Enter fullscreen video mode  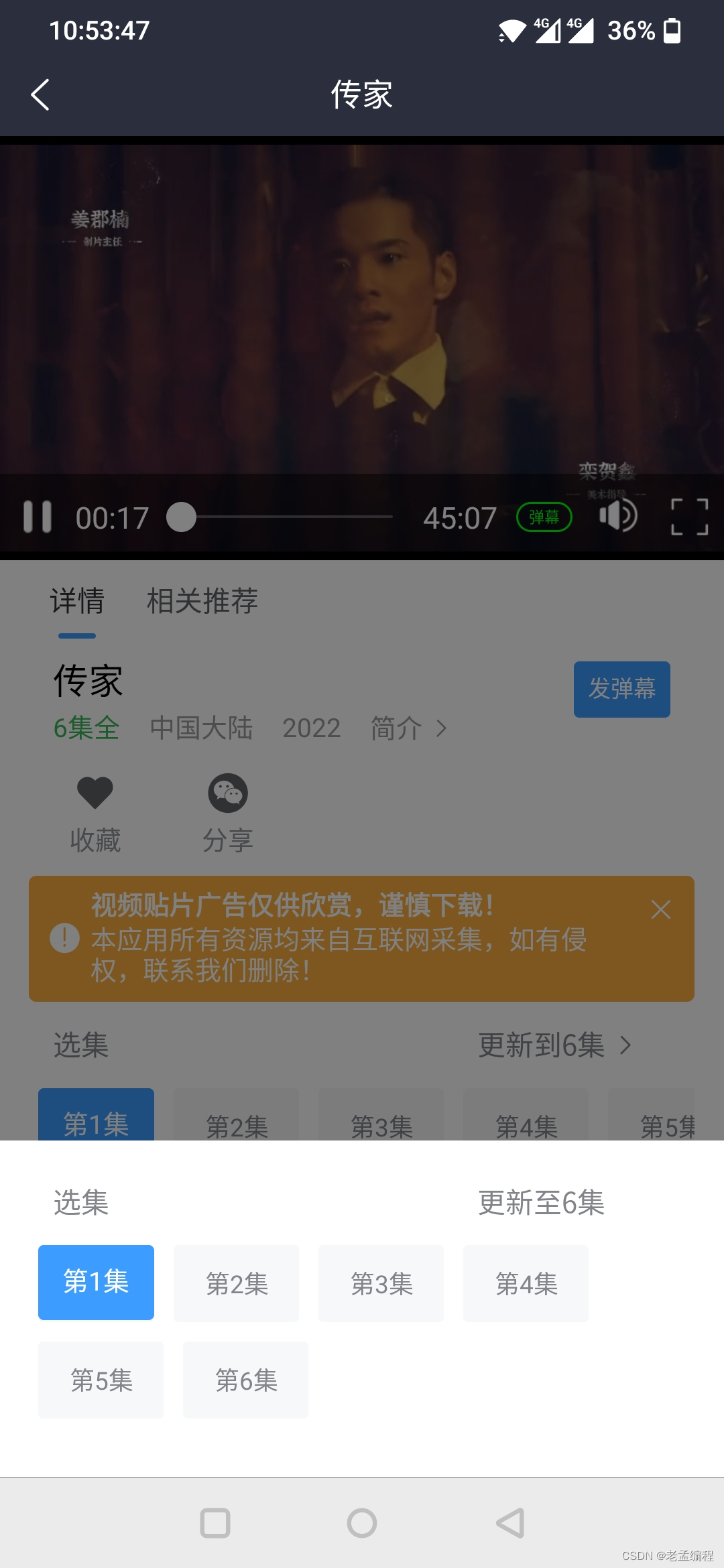tap(689, 517)
